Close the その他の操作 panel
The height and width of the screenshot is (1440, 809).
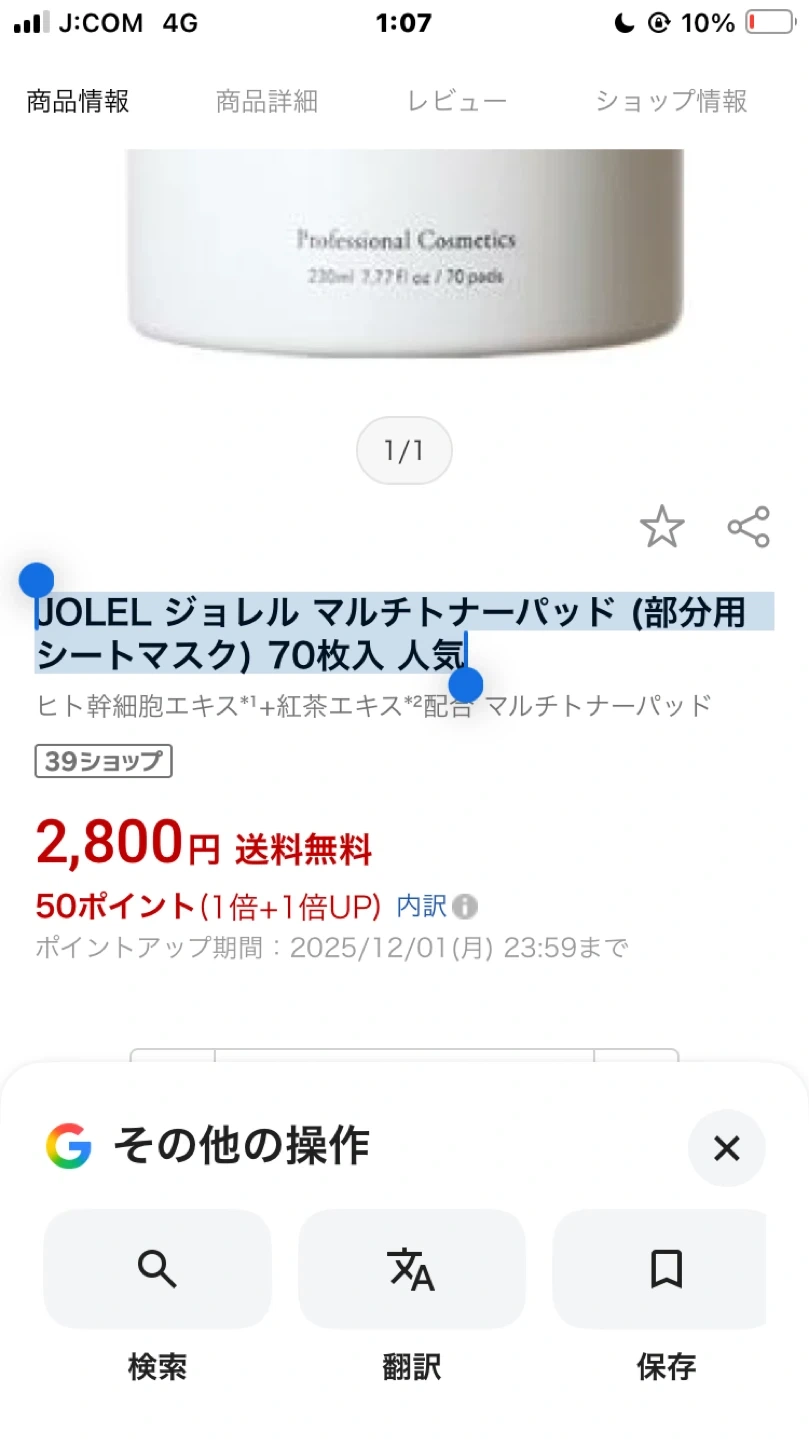[x=726, y=1148]
